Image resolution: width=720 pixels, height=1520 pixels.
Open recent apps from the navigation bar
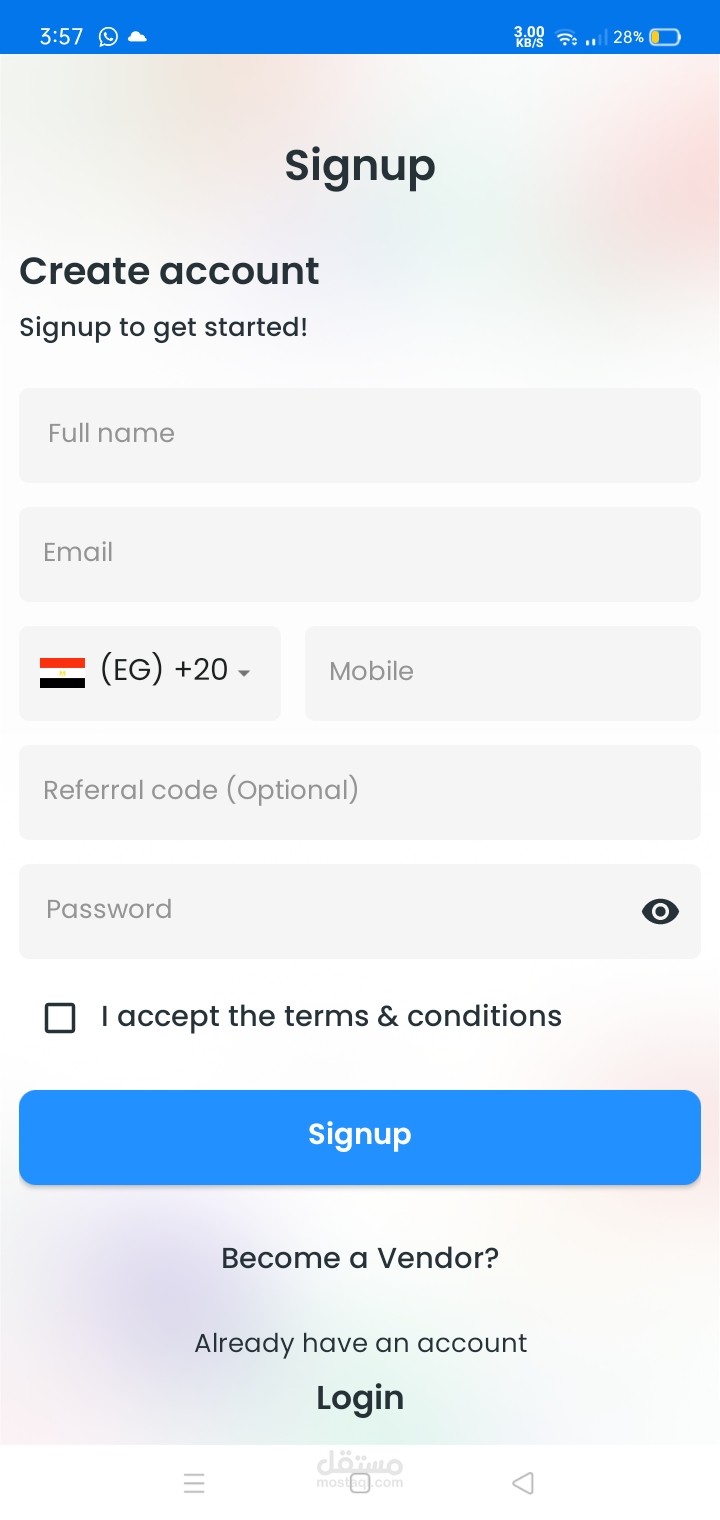[194, 1483]
